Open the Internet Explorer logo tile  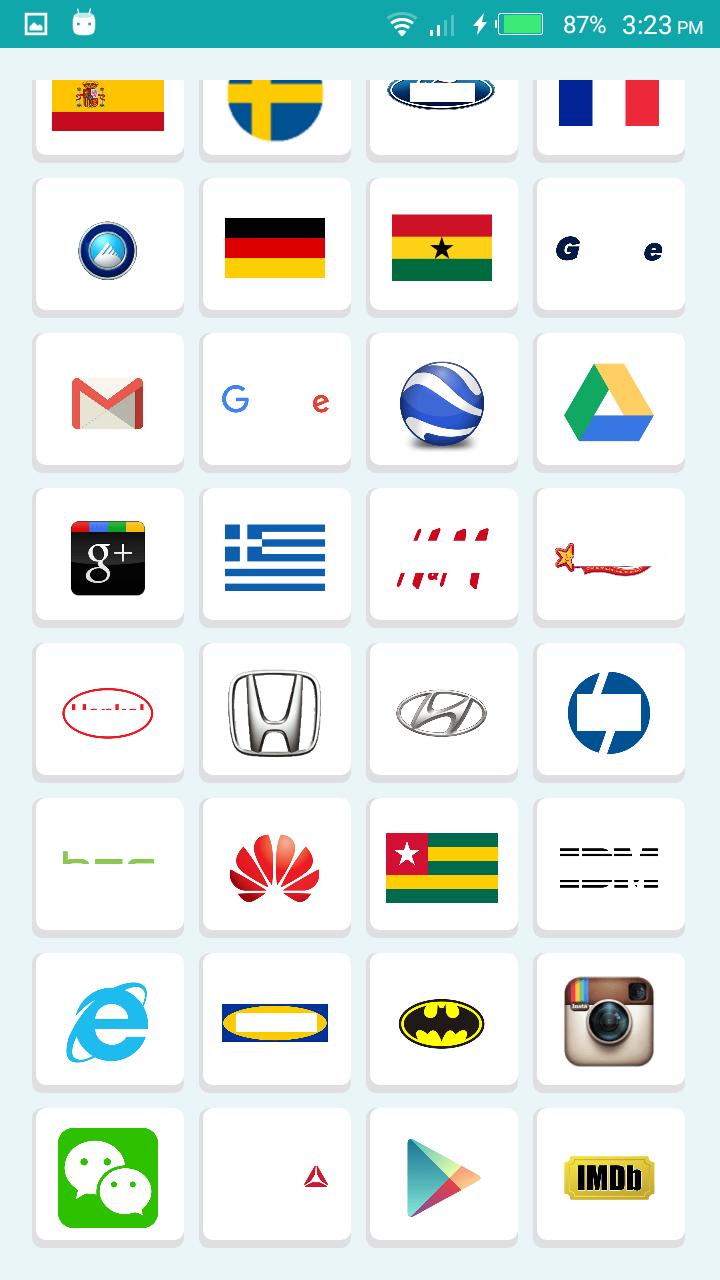pyautogui.click(x=108, y=1022)
